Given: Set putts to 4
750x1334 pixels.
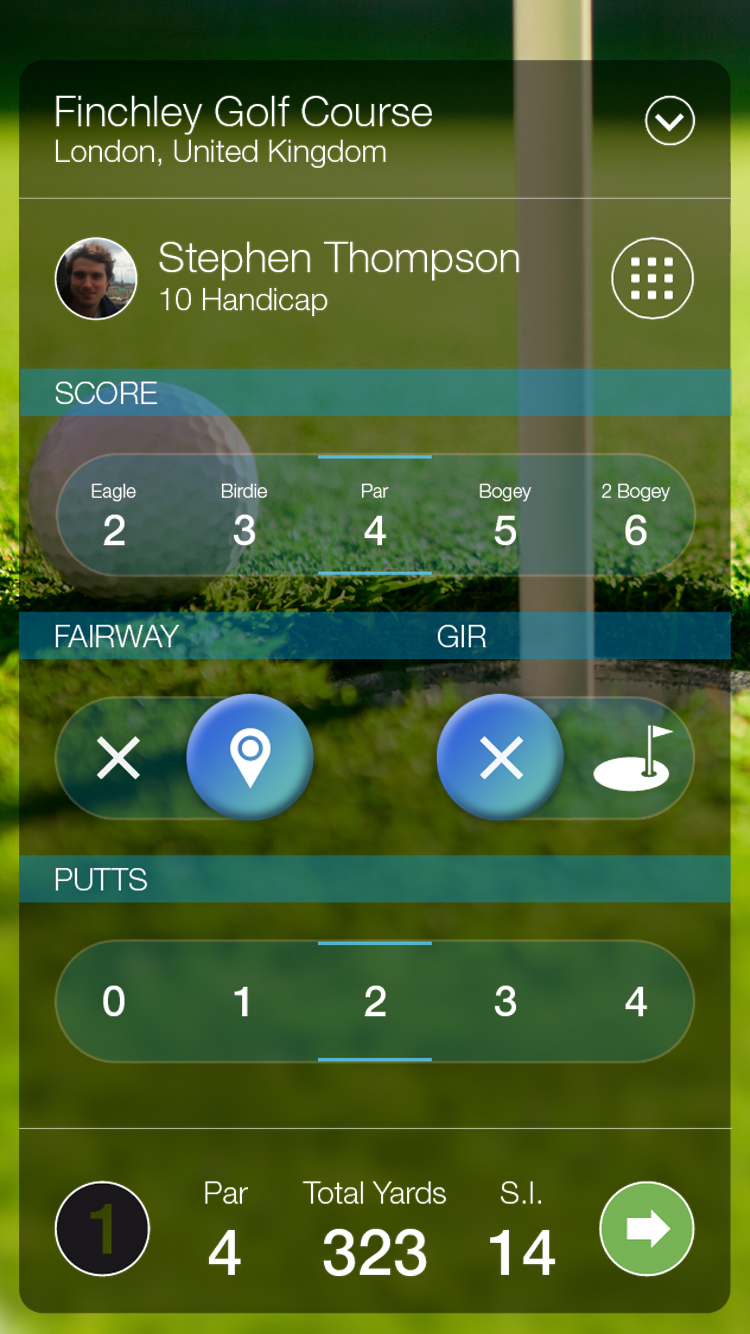Looking at the screenshot, I should pos(636,1001).
